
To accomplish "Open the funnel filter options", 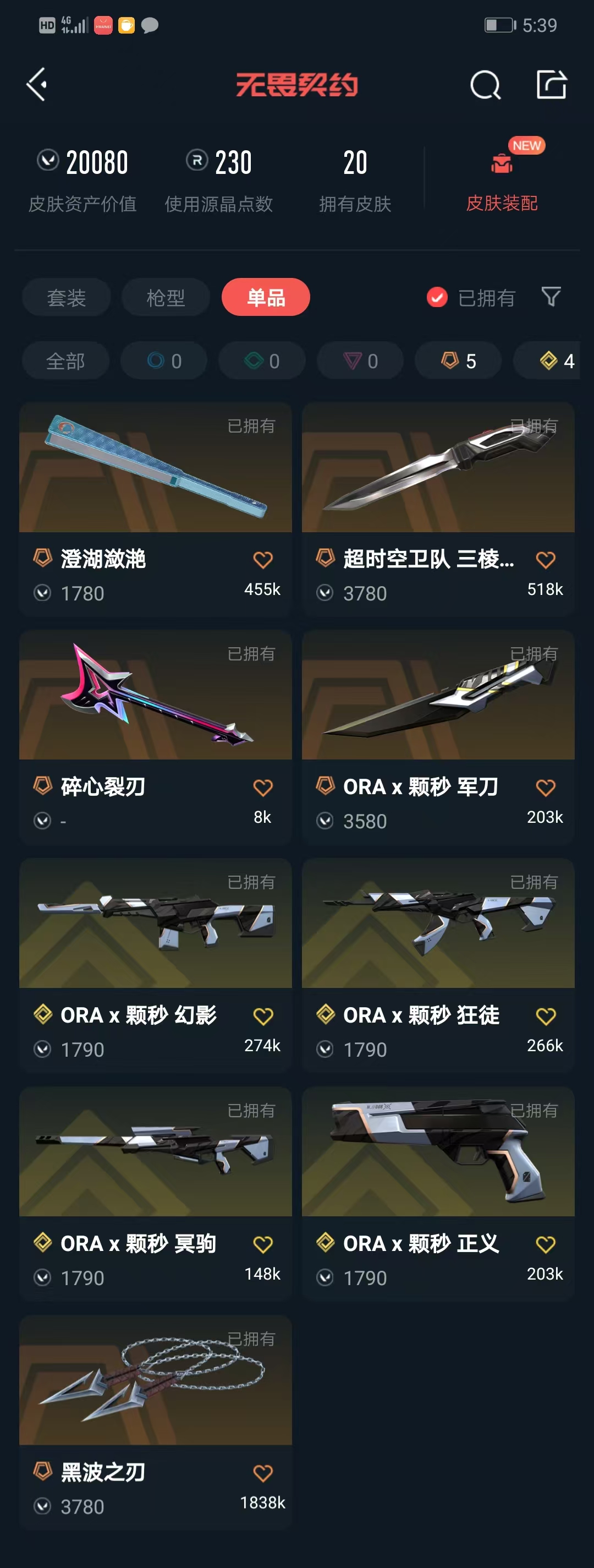I will (550, 297).
